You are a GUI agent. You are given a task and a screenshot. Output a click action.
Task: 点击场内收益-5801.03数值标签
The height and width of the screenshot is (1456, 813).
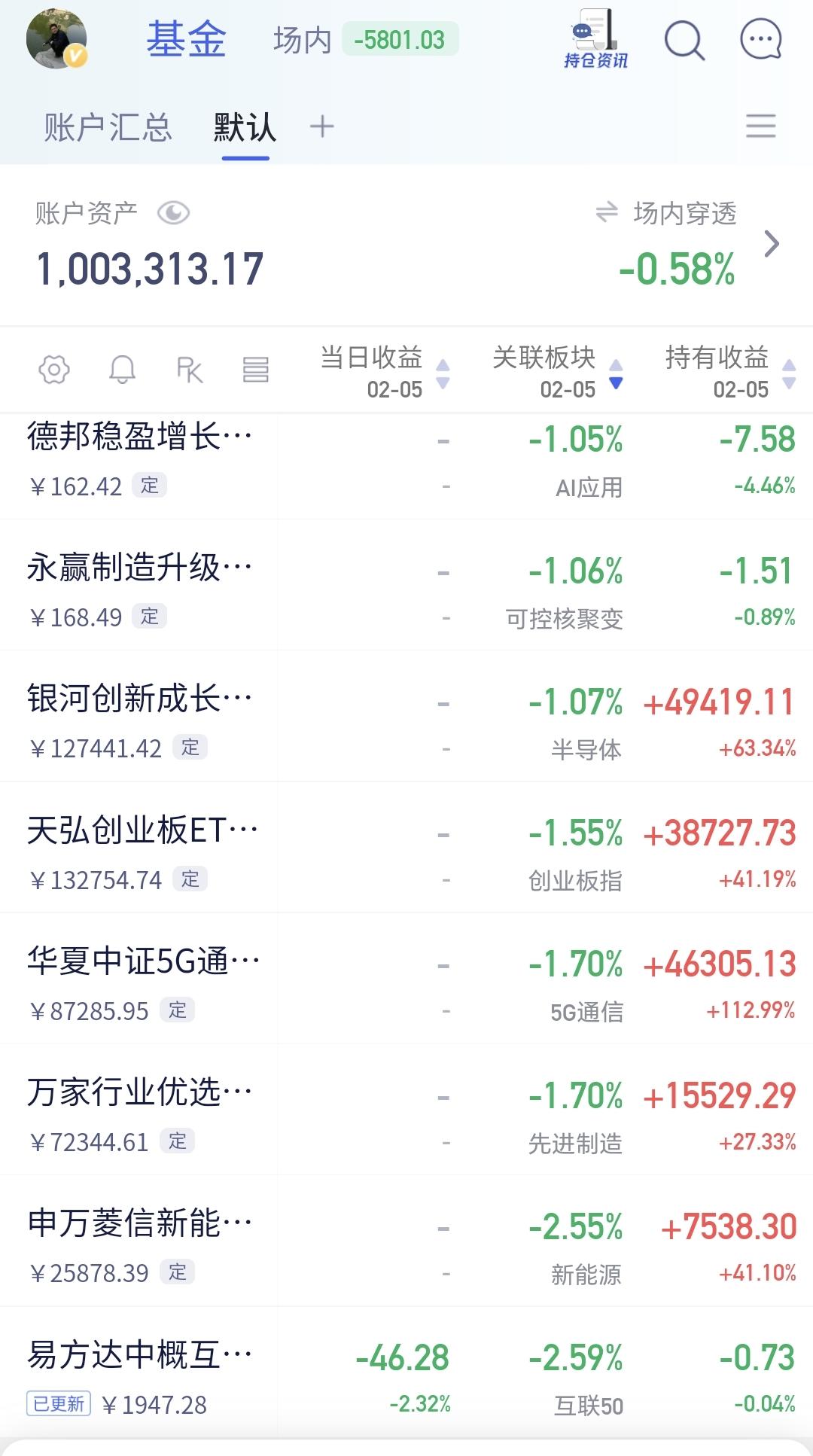pyautogui.click(x=400, y=39)
